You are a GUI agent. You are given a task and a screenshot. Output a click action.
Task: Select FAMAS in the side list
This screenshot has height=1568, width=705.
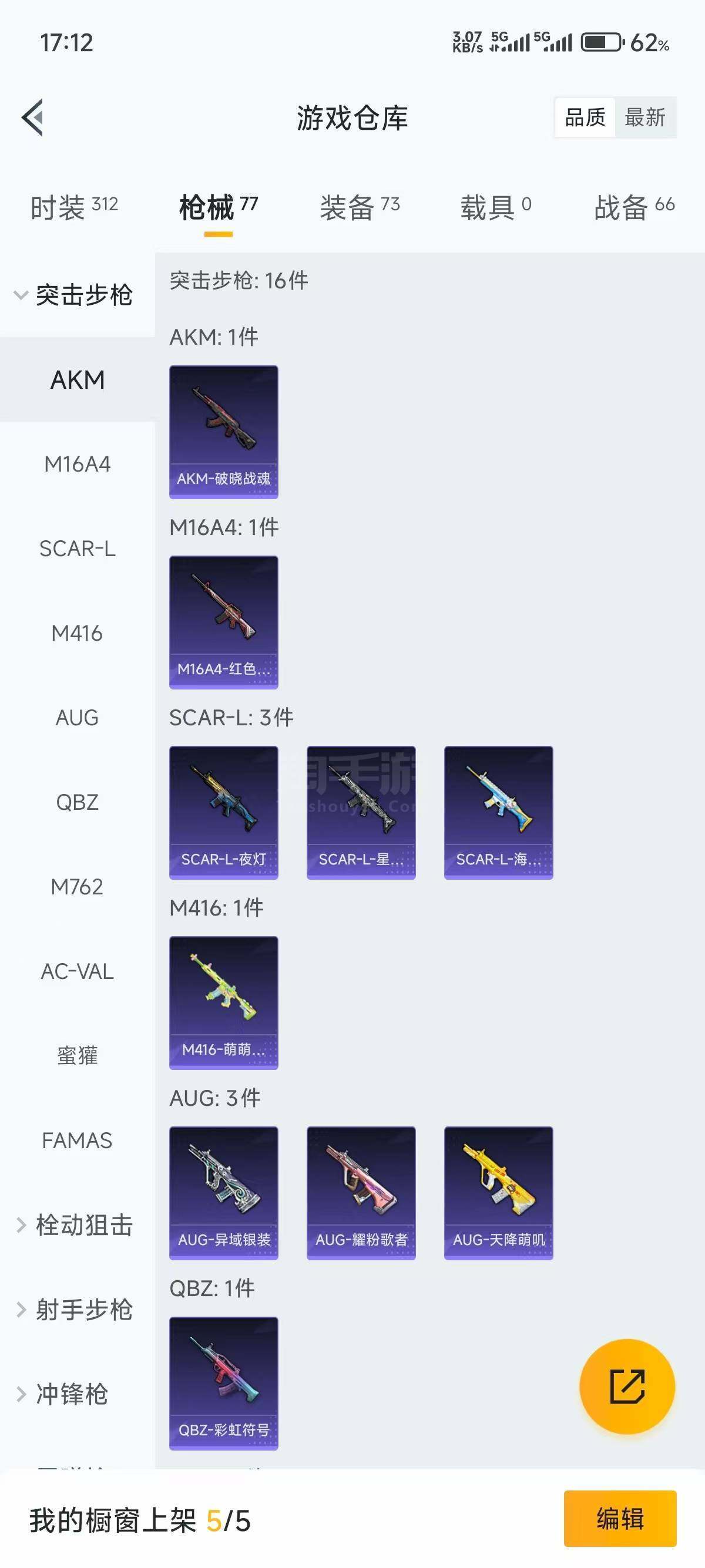tap(78, 1140)
